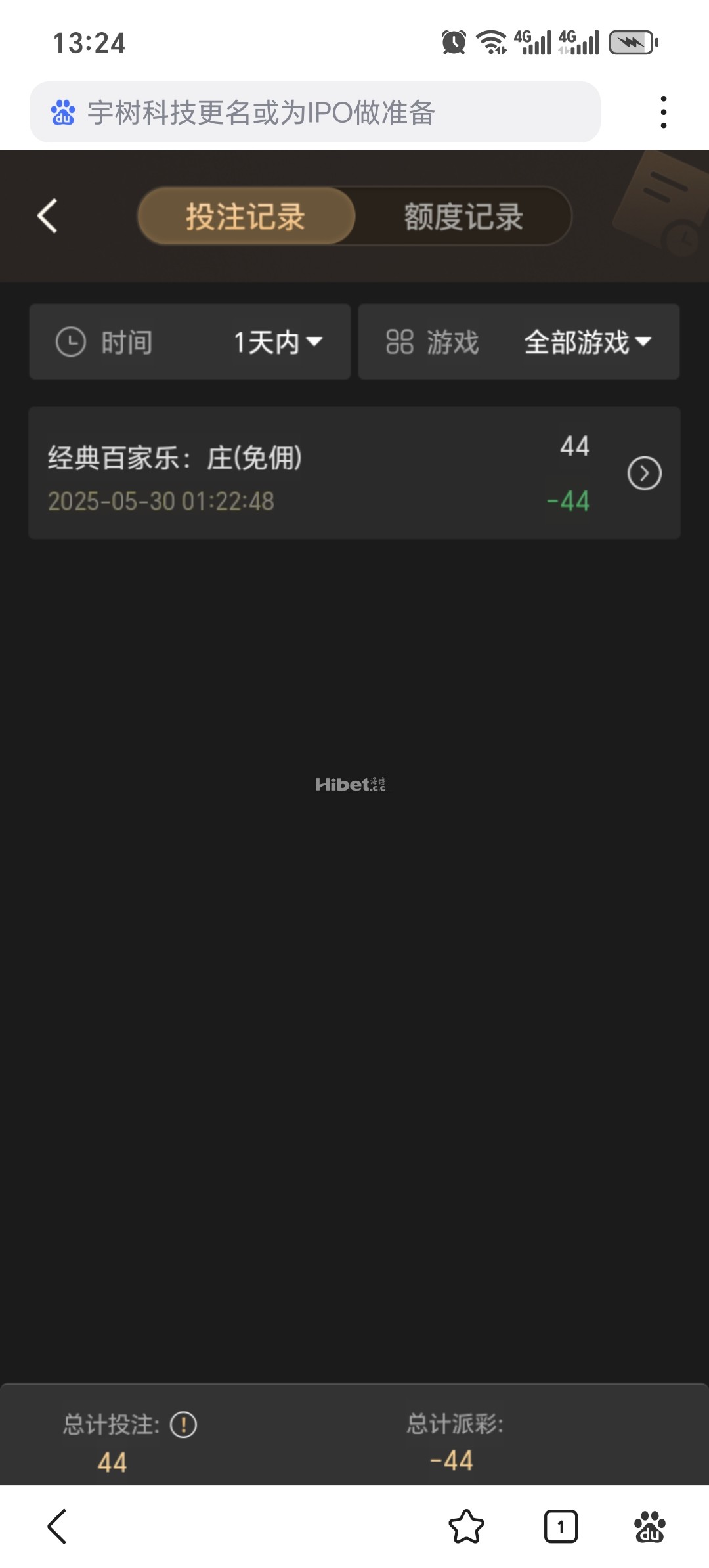Tap the info icon beside 总计投注
709x1568 pixels.
pos(183,1425)
